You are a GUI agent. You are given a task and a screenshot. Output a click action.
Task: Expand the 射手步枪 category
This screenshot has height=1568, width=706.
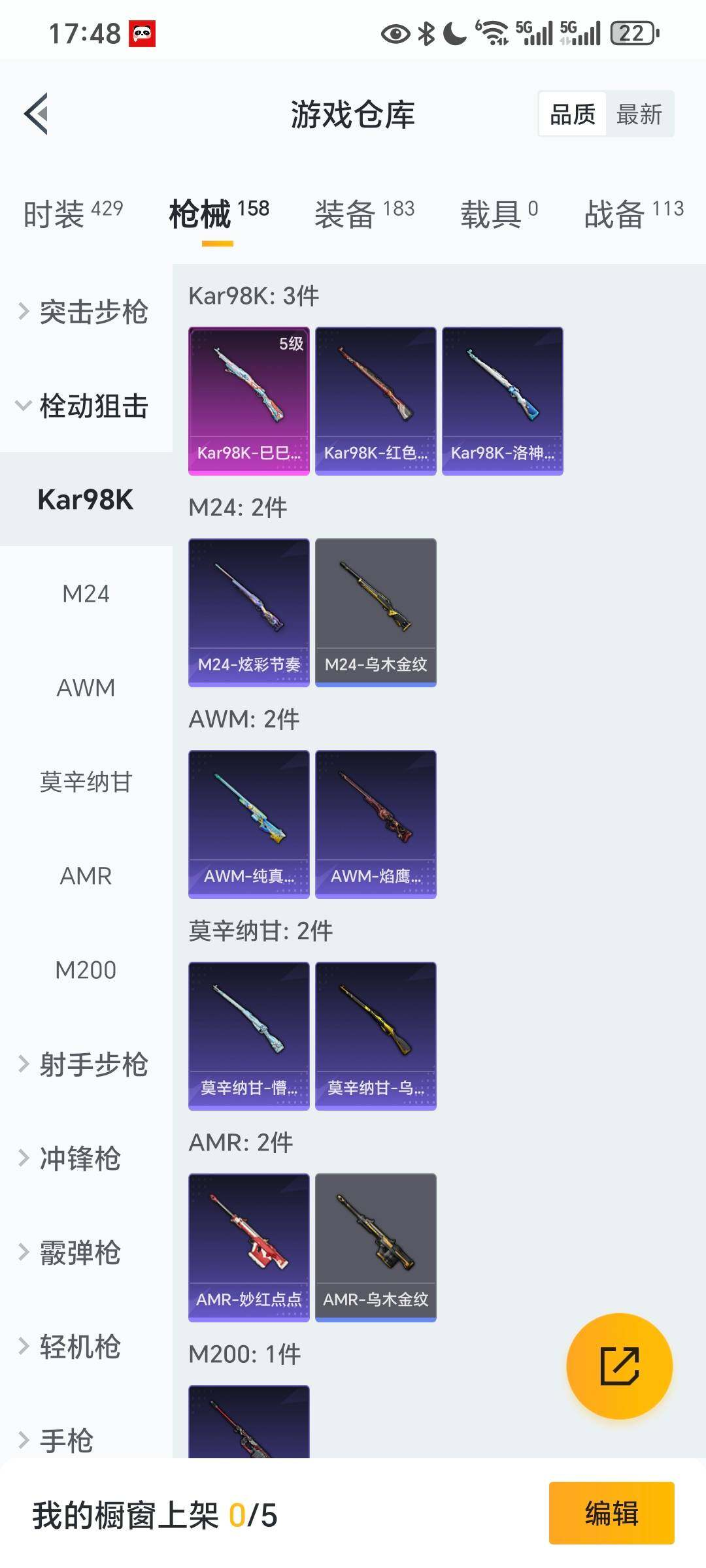pos(85,1064)
